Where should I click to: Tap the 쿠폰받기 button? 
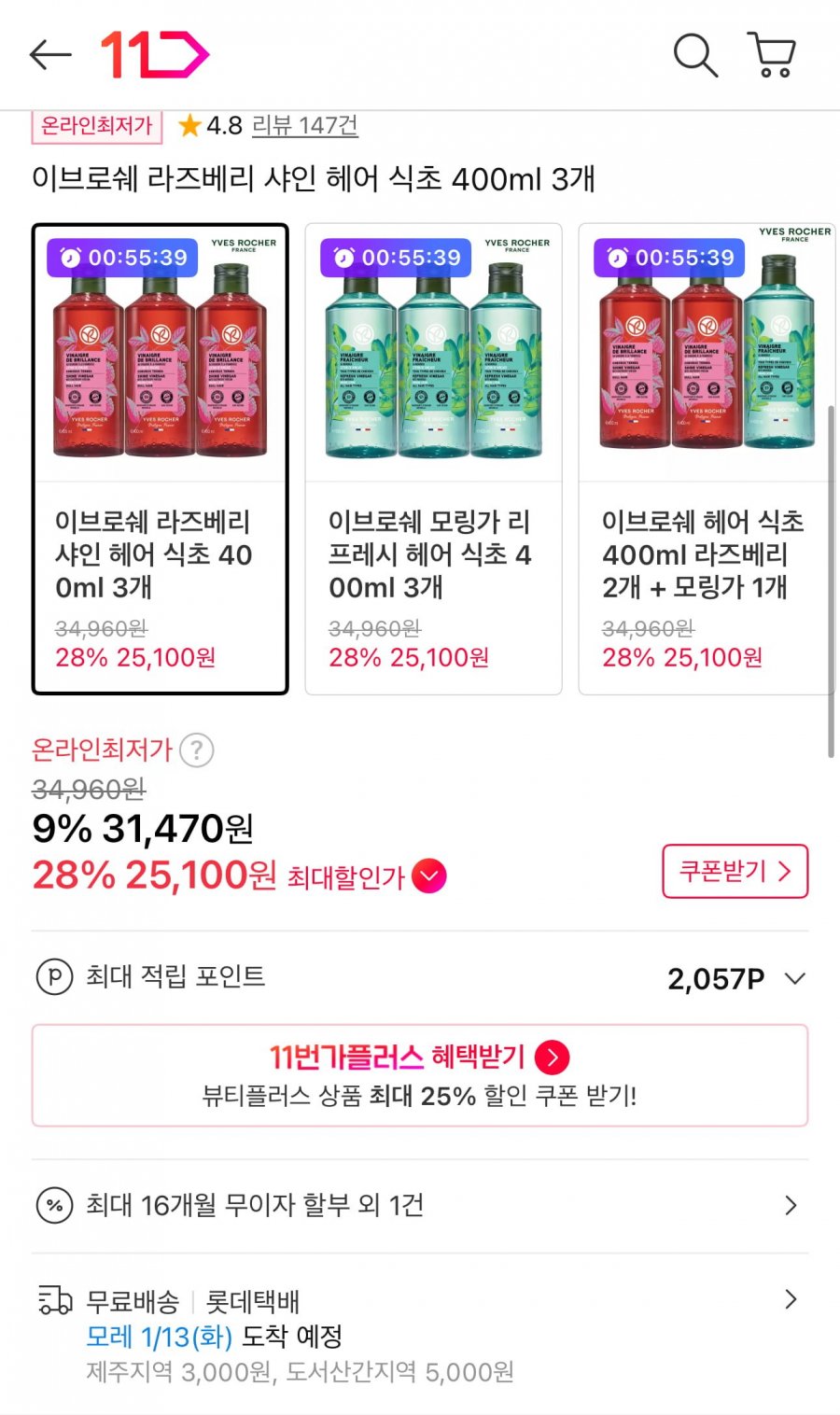click(x=735, y=871)
